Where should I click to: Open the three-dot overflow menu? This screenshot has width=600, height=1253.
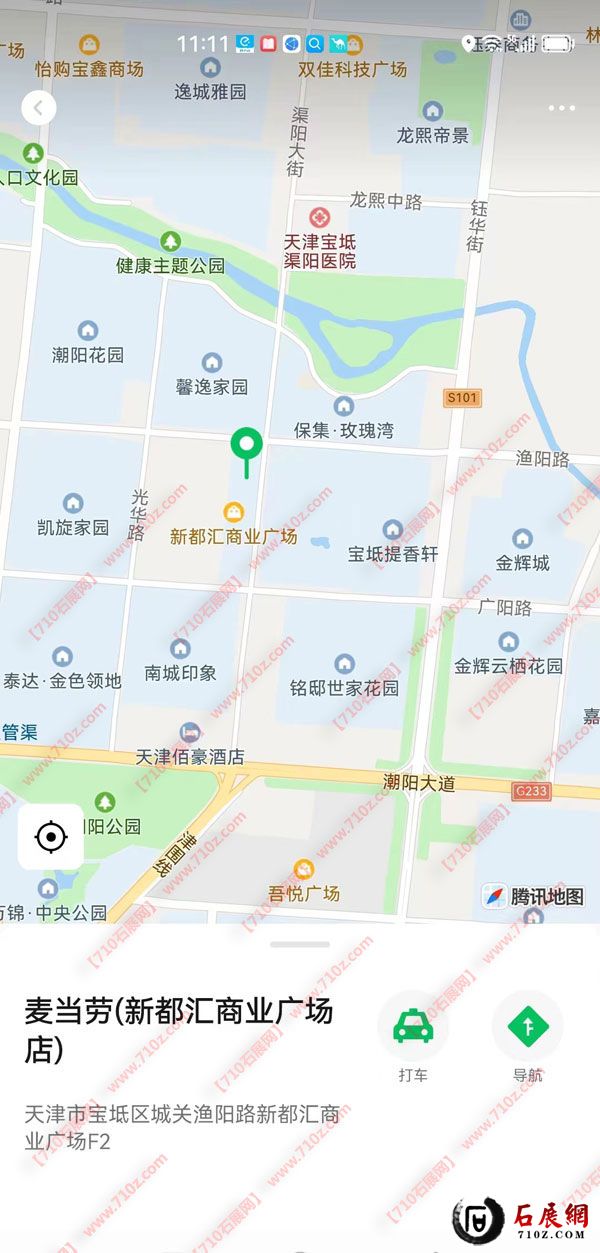pos(561,108)
